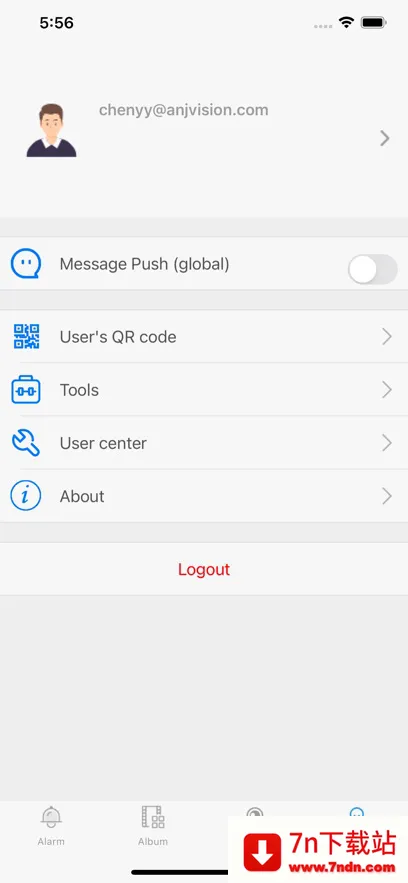Image resolution: width=408 pixels, height=883 pixels.
Task: Go to User center
Action: tap(204, 443)
